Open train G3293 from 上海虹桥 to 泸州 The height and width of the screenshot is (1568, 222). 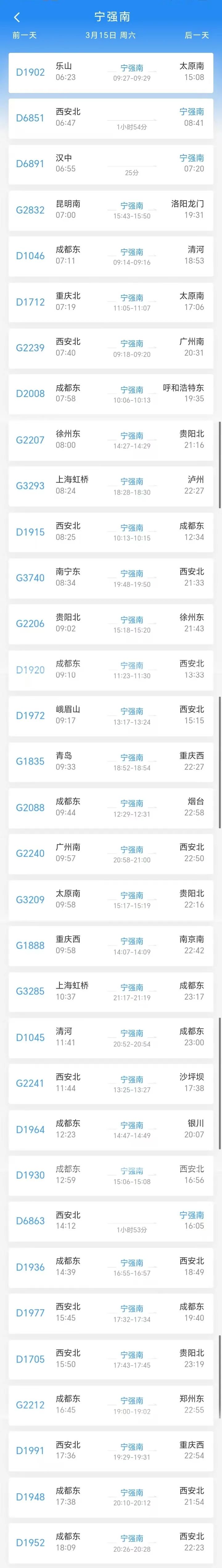(x=111, y=486)
